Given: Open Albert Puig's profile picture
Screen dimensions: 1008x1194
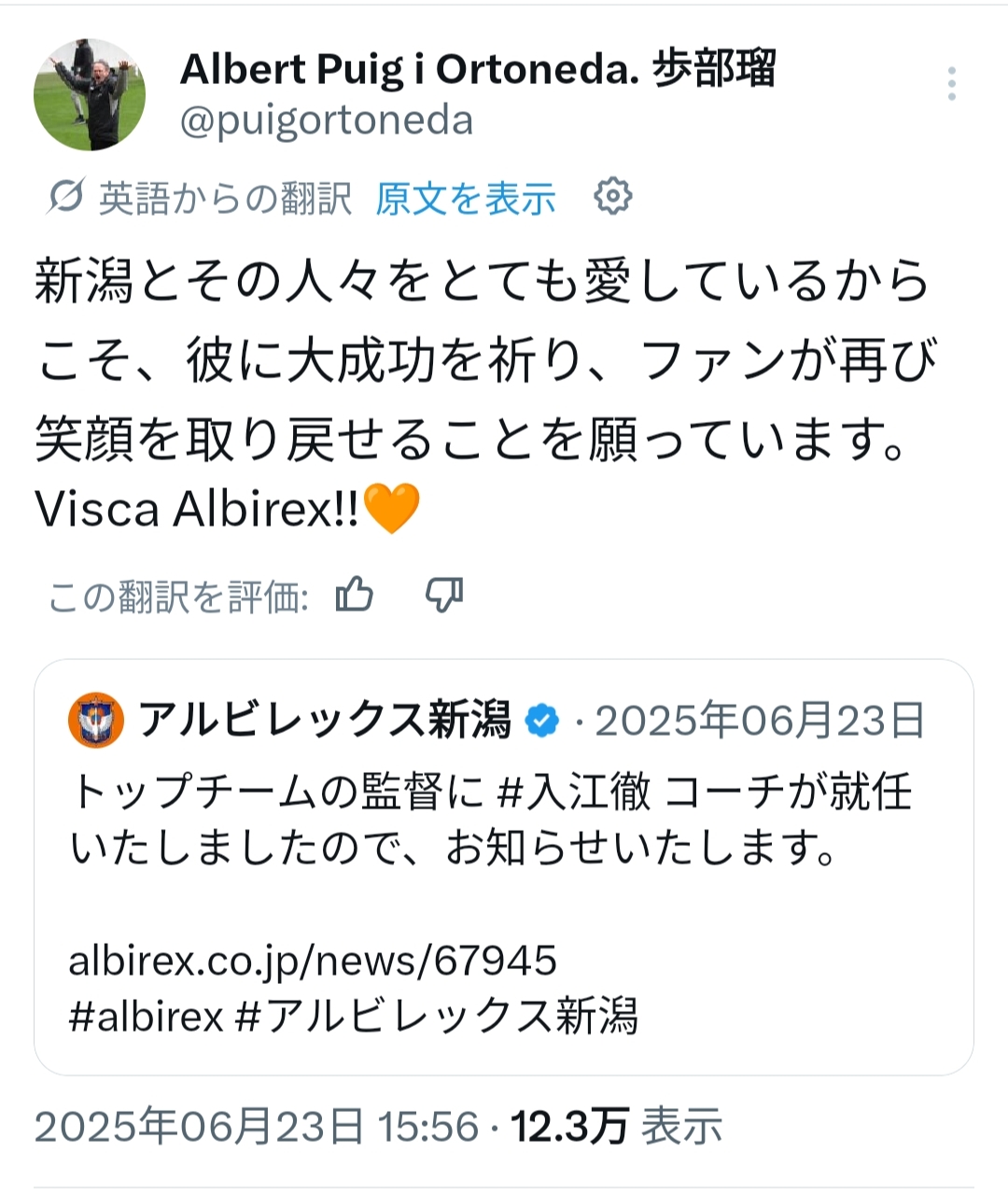Looking at the screenshot, I should pyautogui.click(x=90, y=94).
